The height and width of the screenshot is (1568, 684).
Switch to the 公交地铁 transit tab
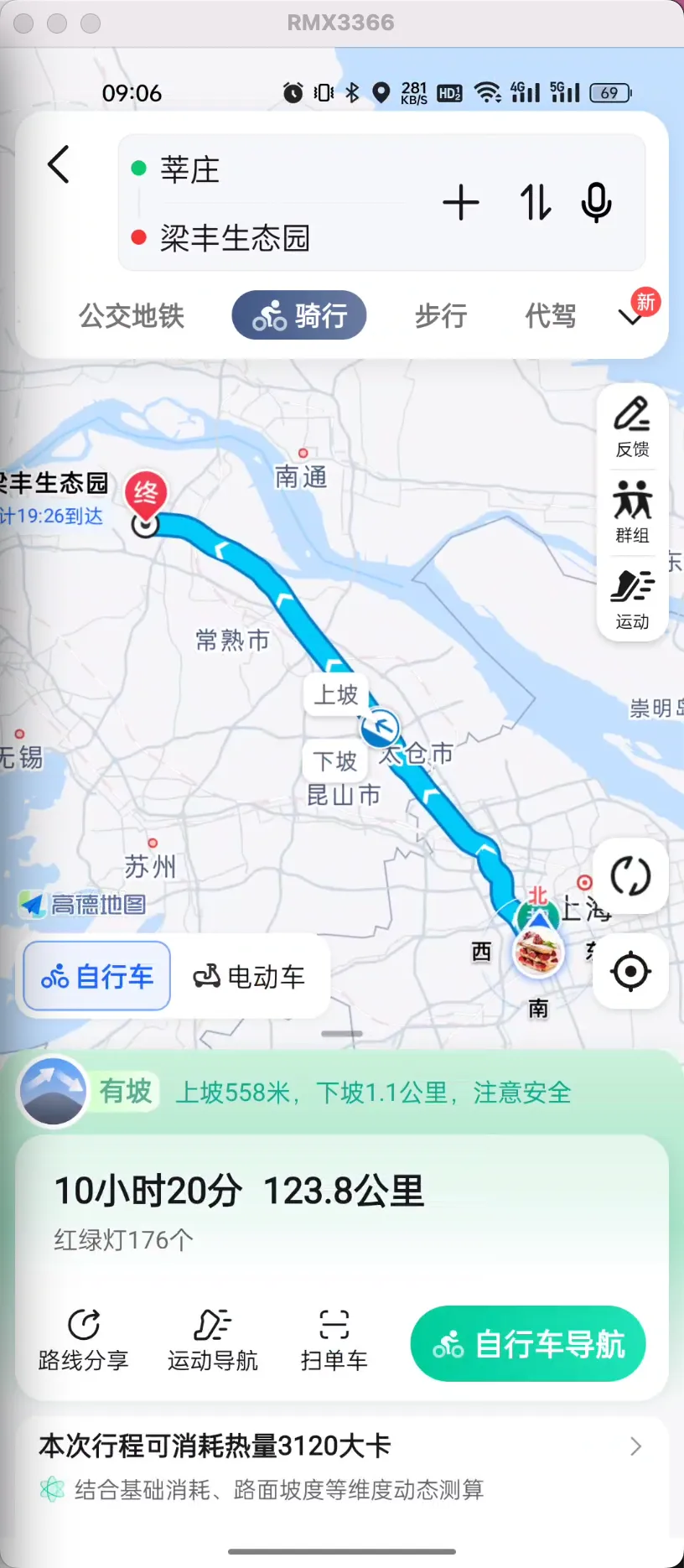131,316
